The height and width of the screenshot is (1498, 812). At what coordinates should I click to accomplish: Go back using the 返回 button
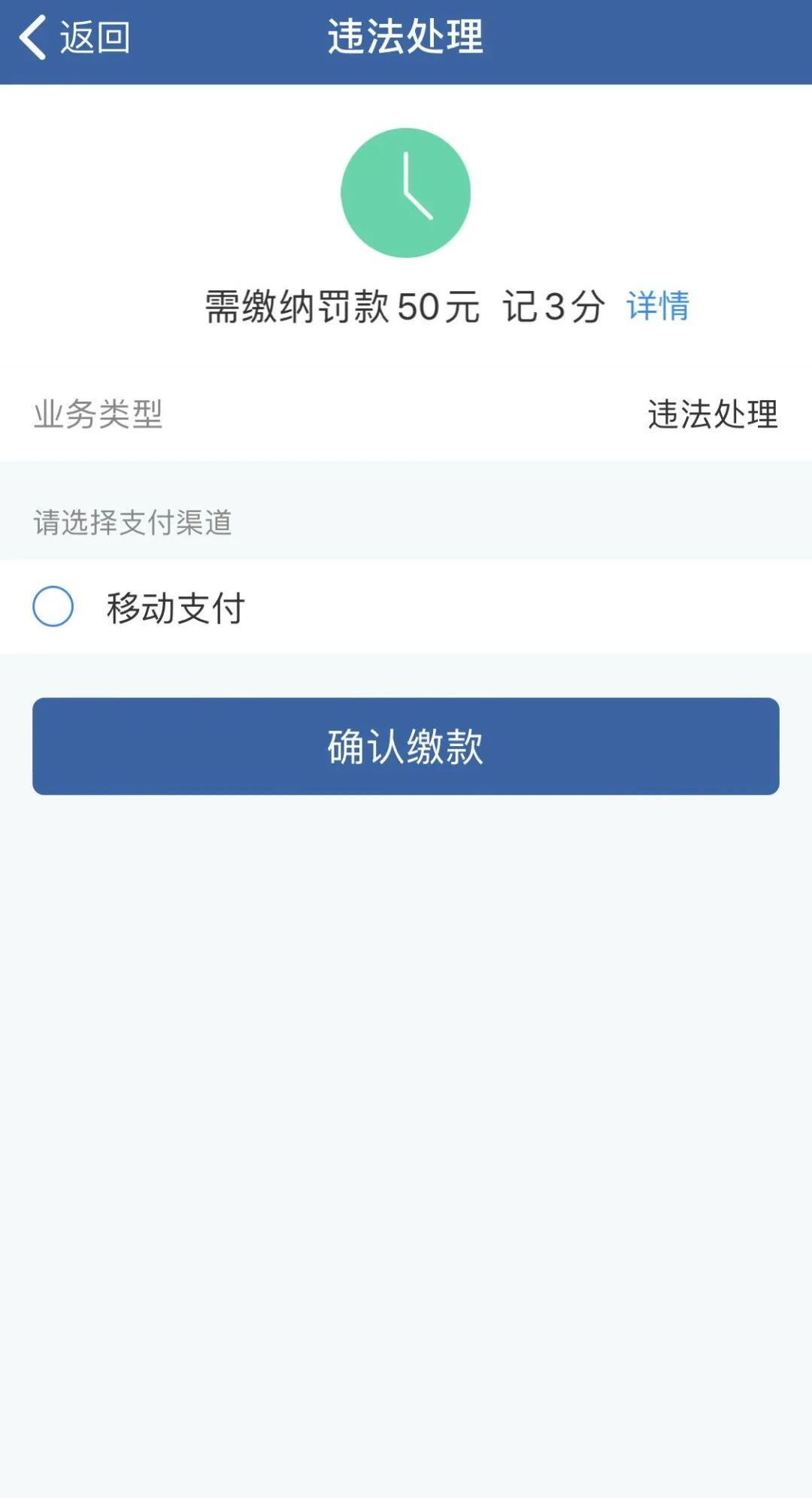tap(74, 37)
